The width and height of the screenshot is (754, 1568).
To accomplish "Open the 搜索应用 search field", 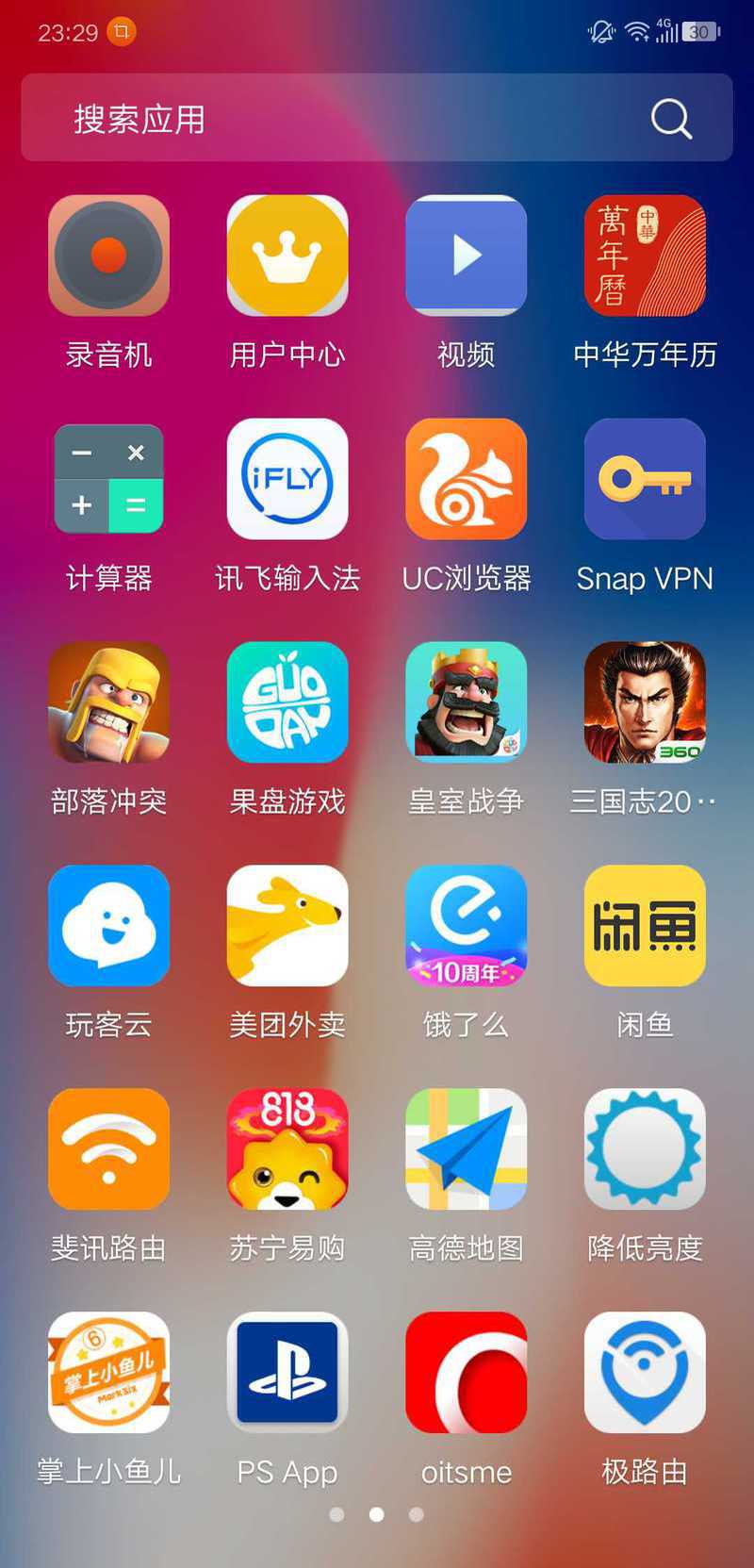I will click(x=330, y=119).
